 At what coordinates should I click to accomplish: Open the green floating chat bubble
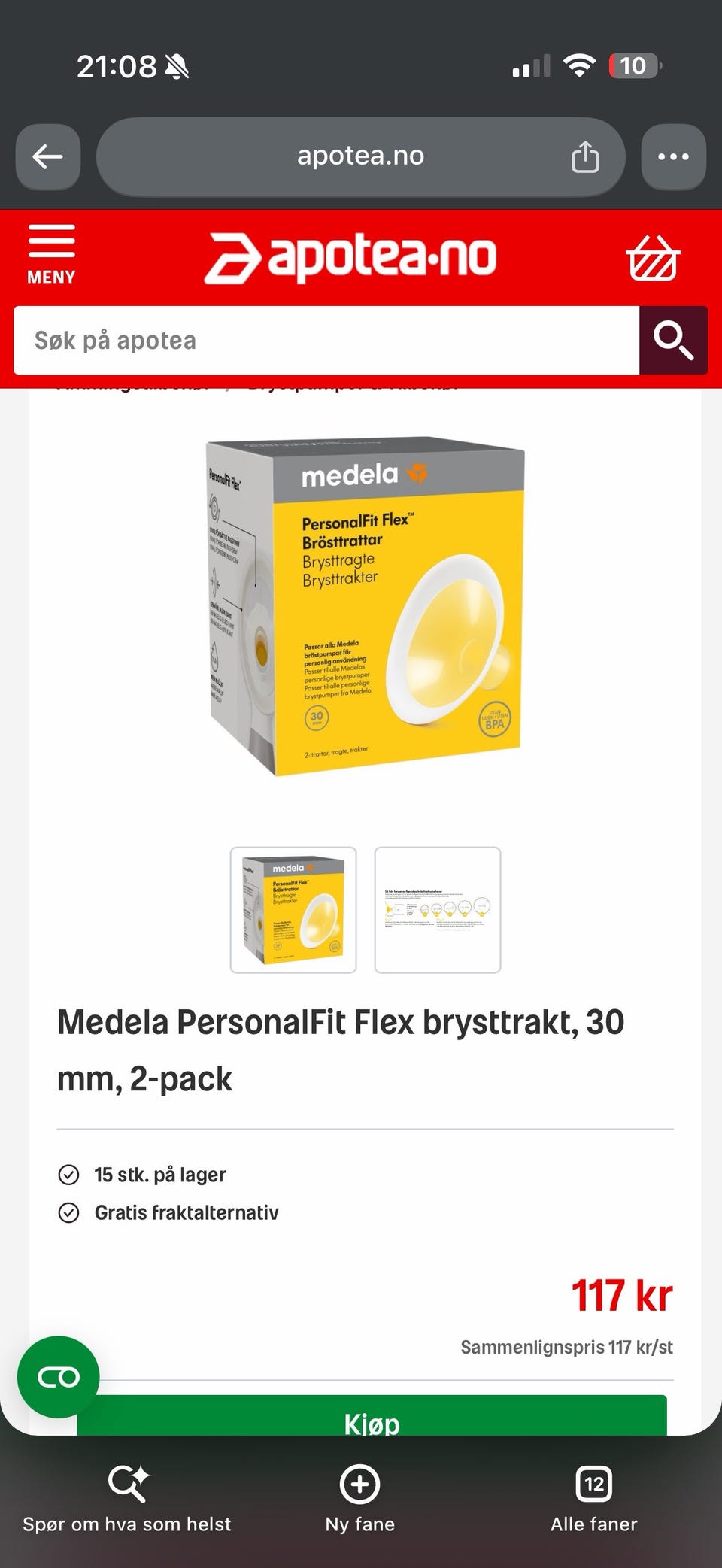coord(59,1377)
